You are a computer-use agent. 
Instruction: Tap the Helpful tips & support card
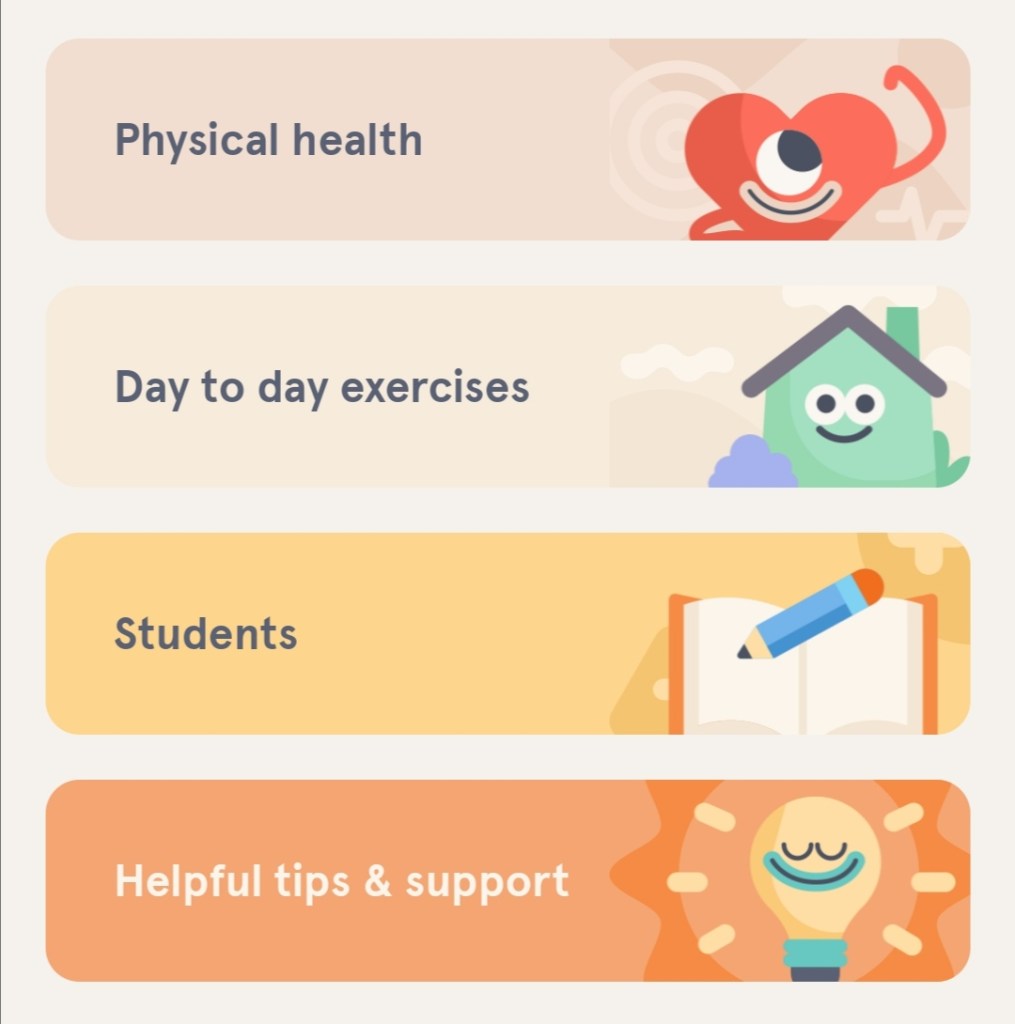pos(507,881)
